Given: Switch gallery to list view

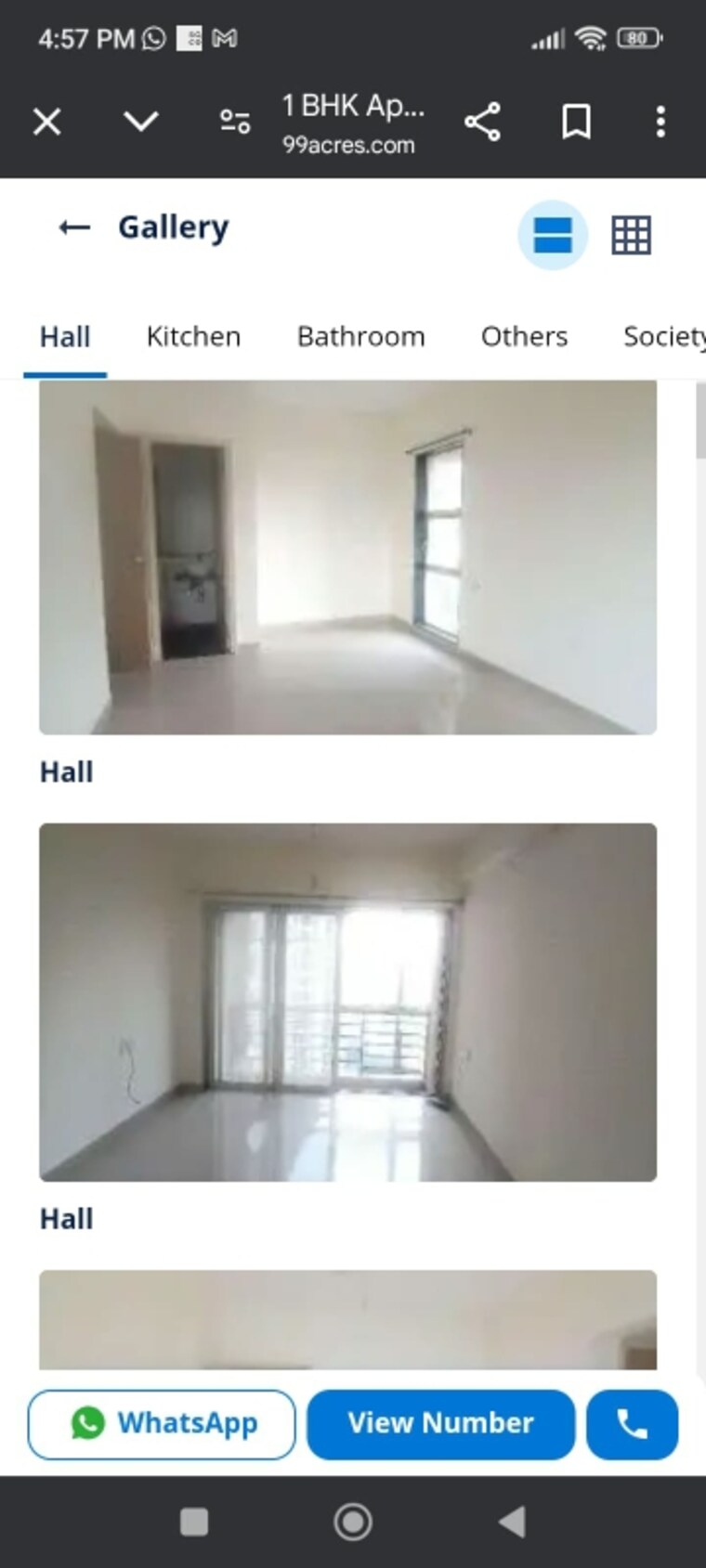Looking at the screenshot, I should [x=553, y=235].
